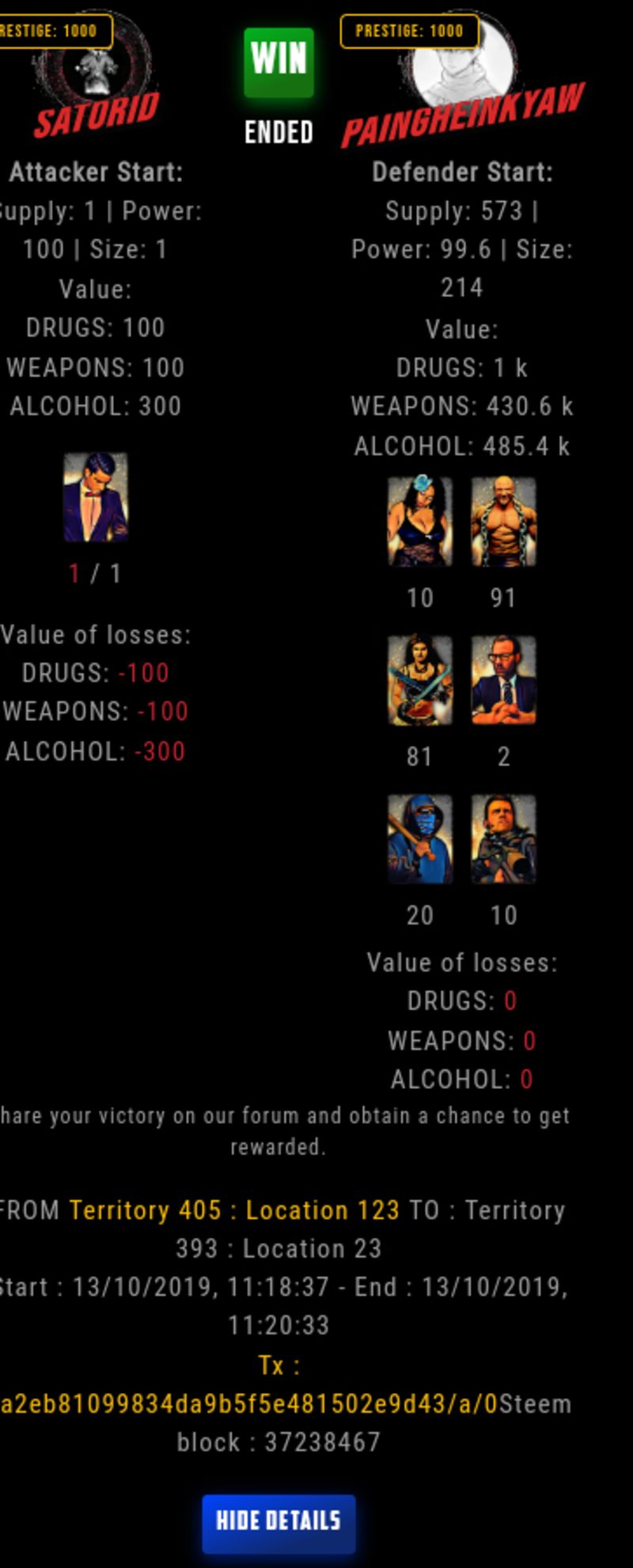Open the Territory 405 : Location 123 link
The width and height of the screenshot is (633, 1568).
(x=234, y=1210)
